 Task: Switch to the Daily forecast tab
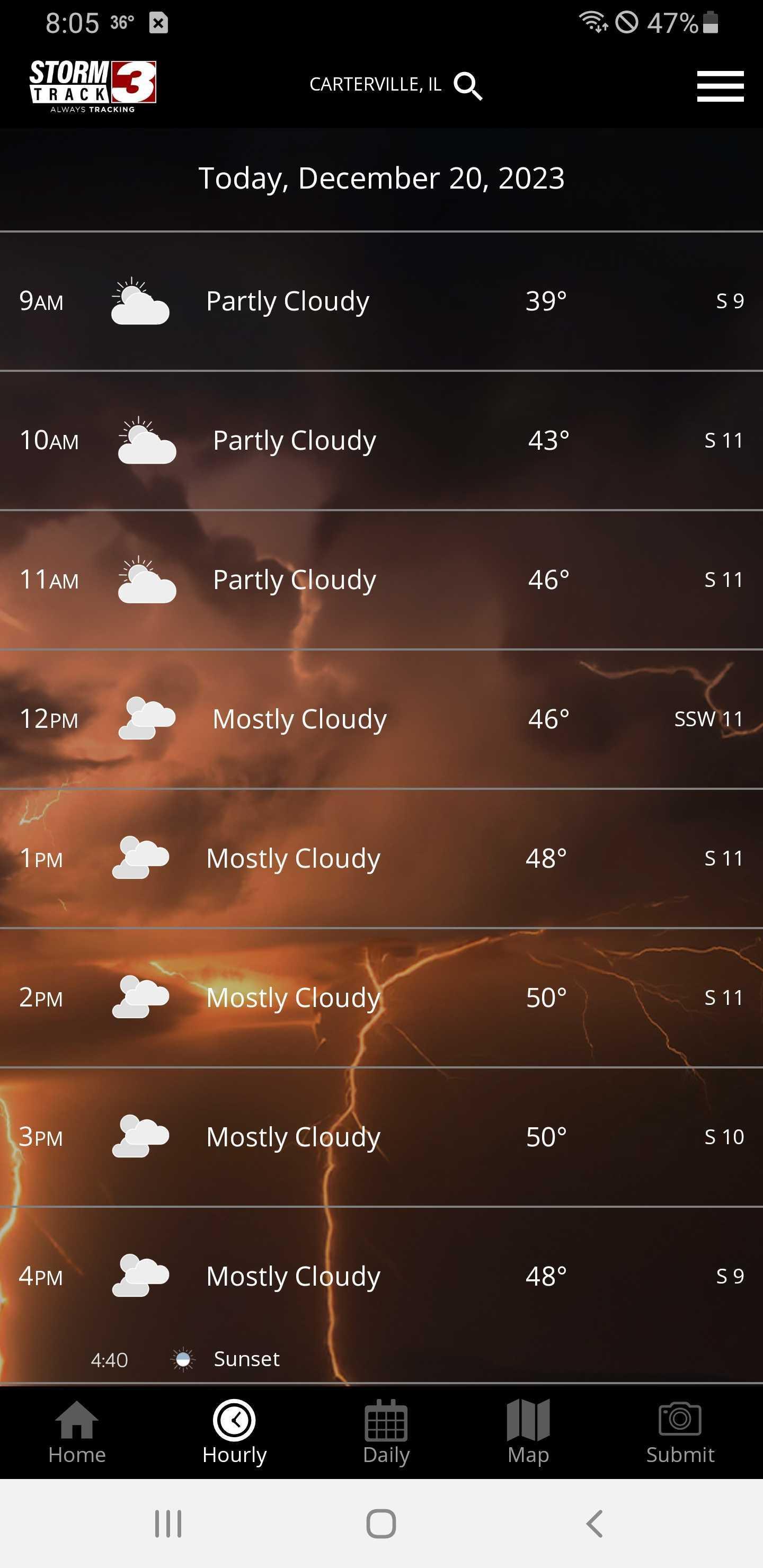[385, 1432]
